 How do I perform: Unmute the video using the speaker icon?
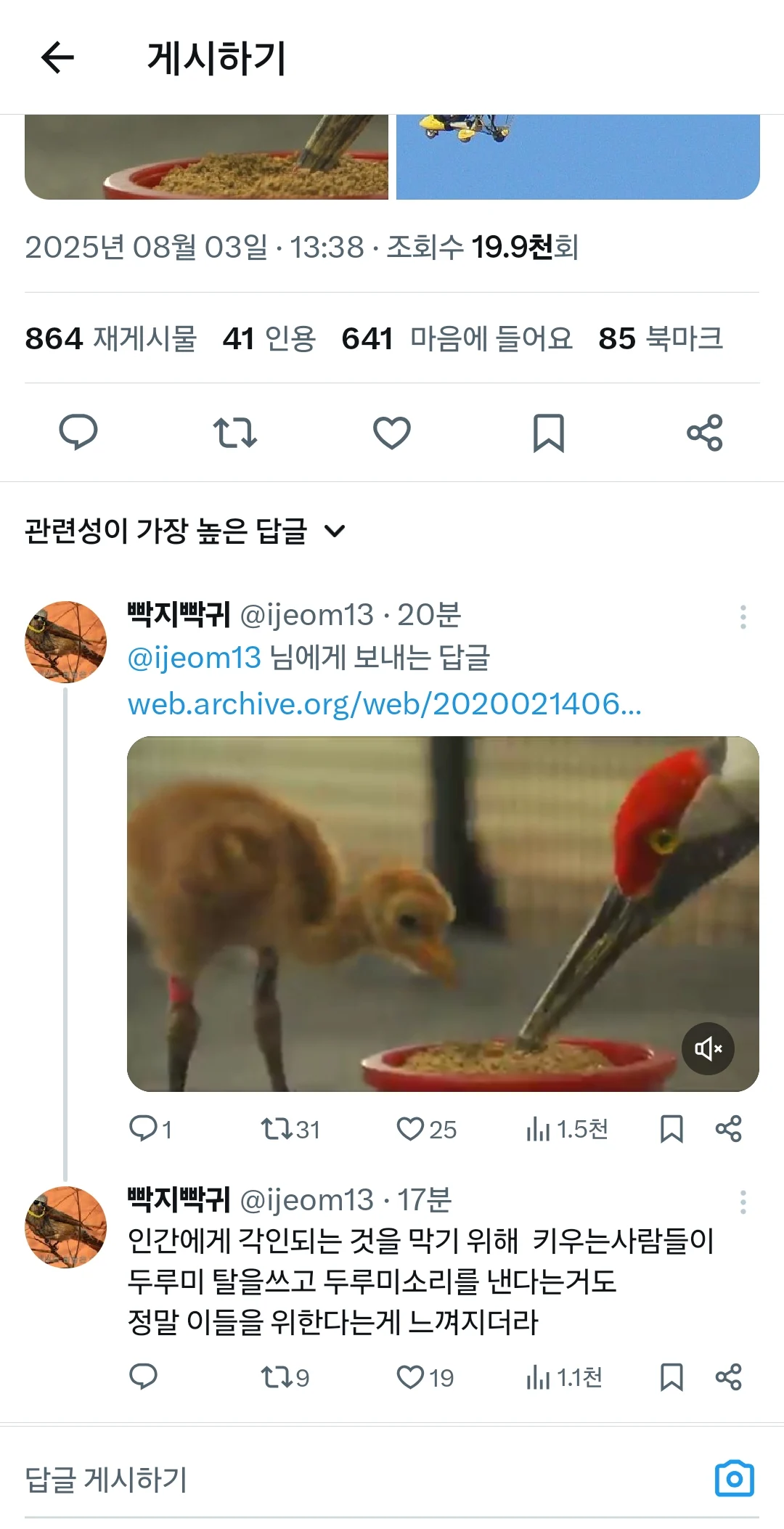pyautogui.click(x=708, y=1048)
